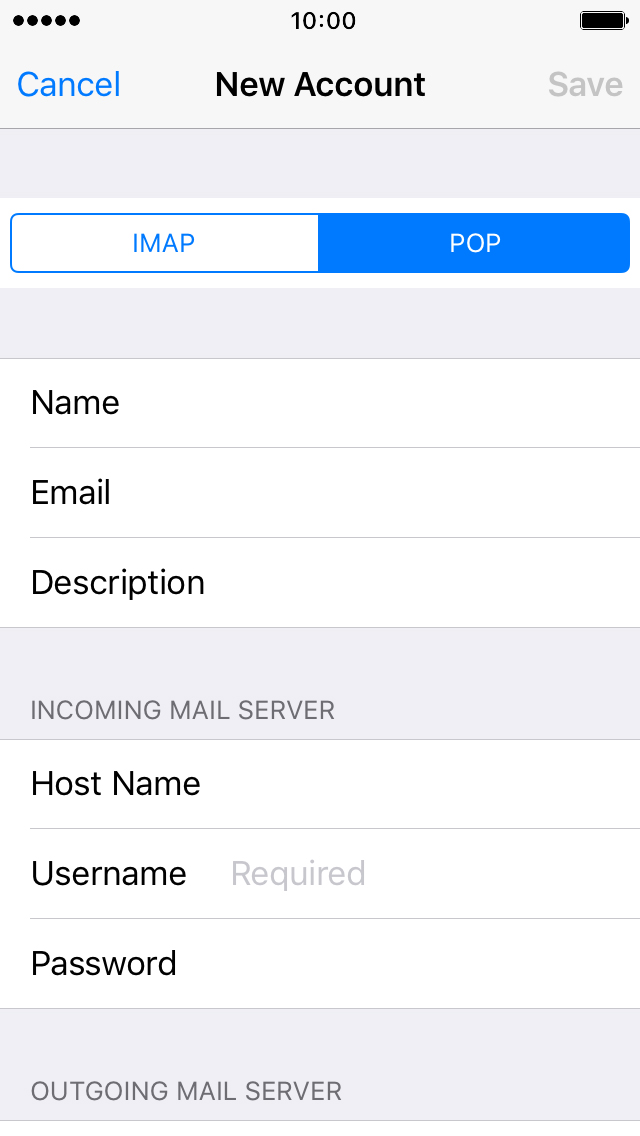The image size is (640, 1136).
Task: Switch to the IMAP segment
Action: coord(165,243)
